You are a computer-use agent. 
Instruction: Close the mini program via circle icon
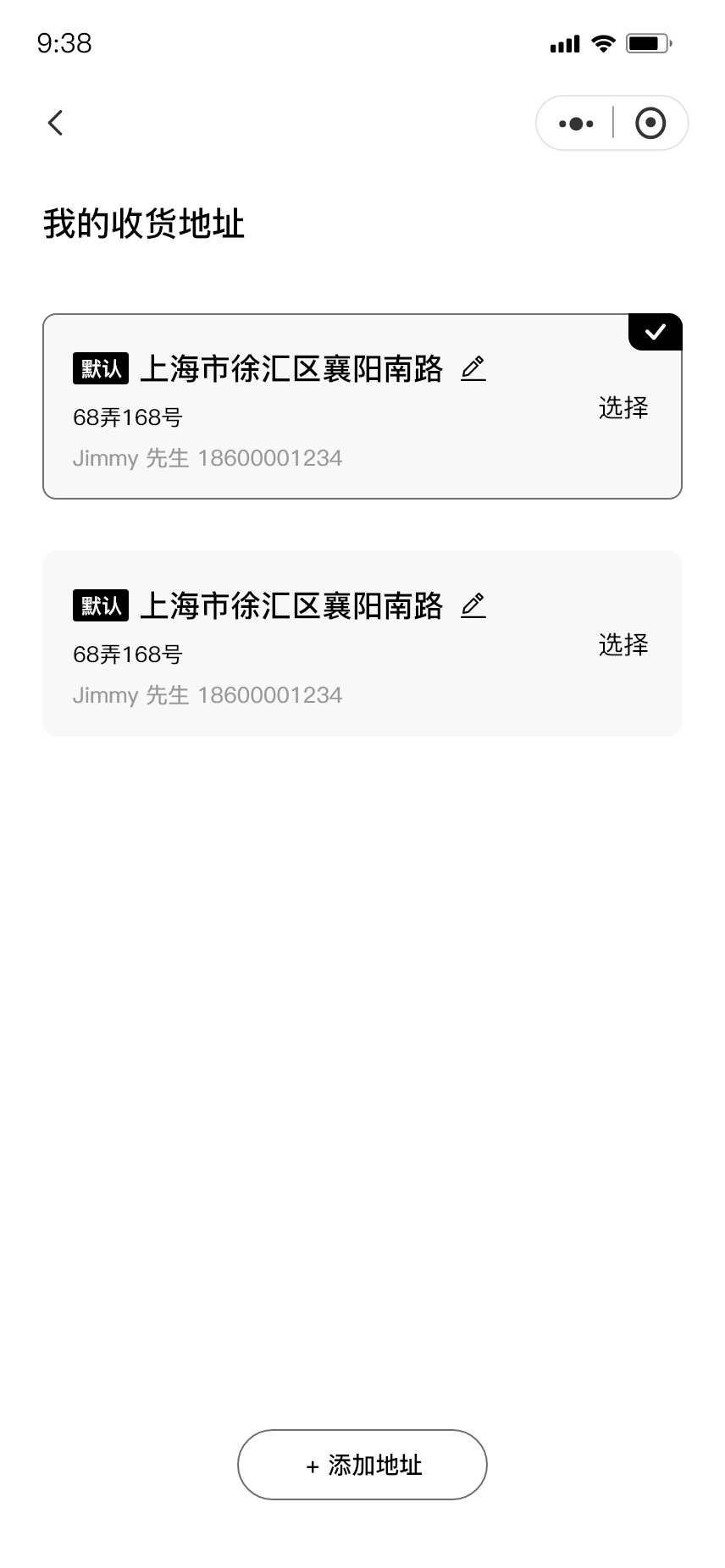click(x=650, y=124)
